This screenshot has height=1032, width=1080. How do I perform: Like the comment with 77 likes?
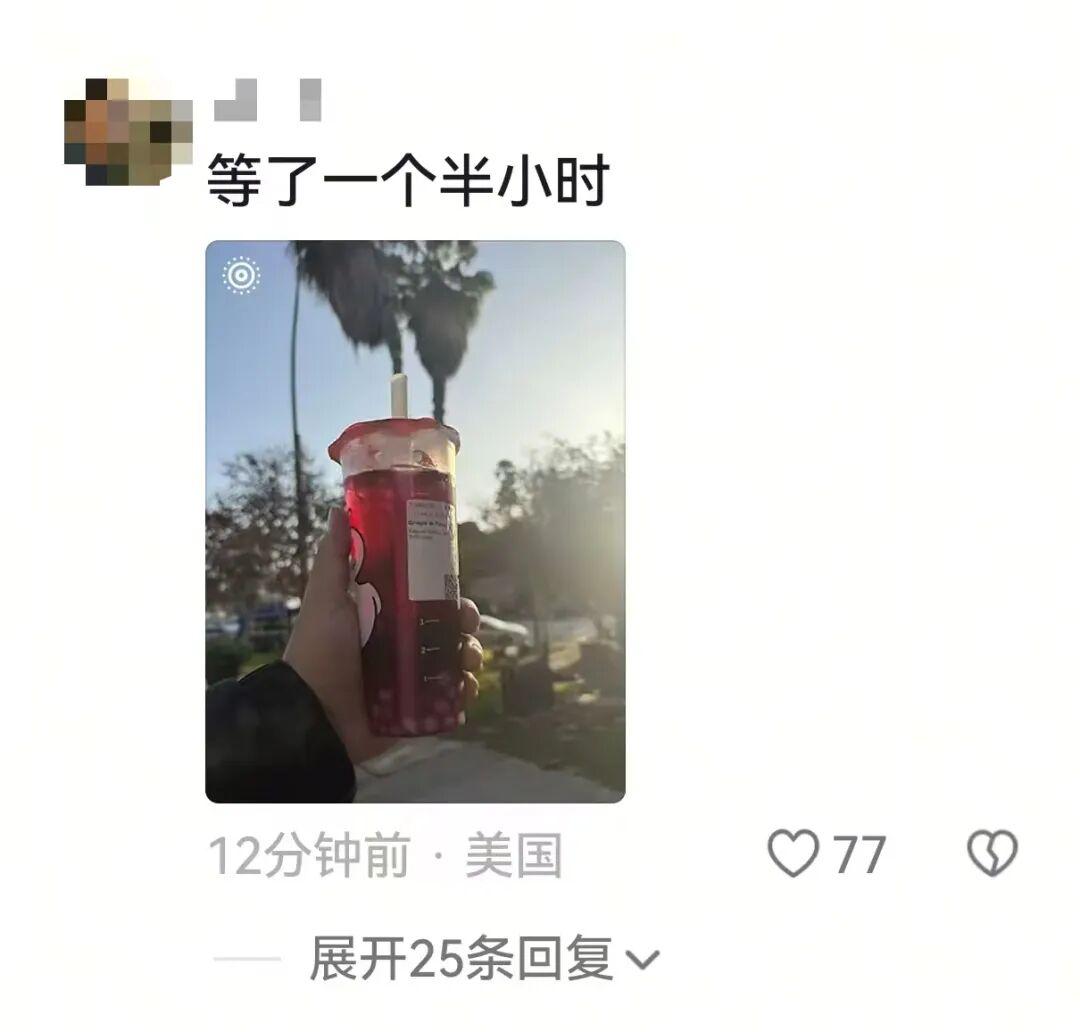[792, 856]
